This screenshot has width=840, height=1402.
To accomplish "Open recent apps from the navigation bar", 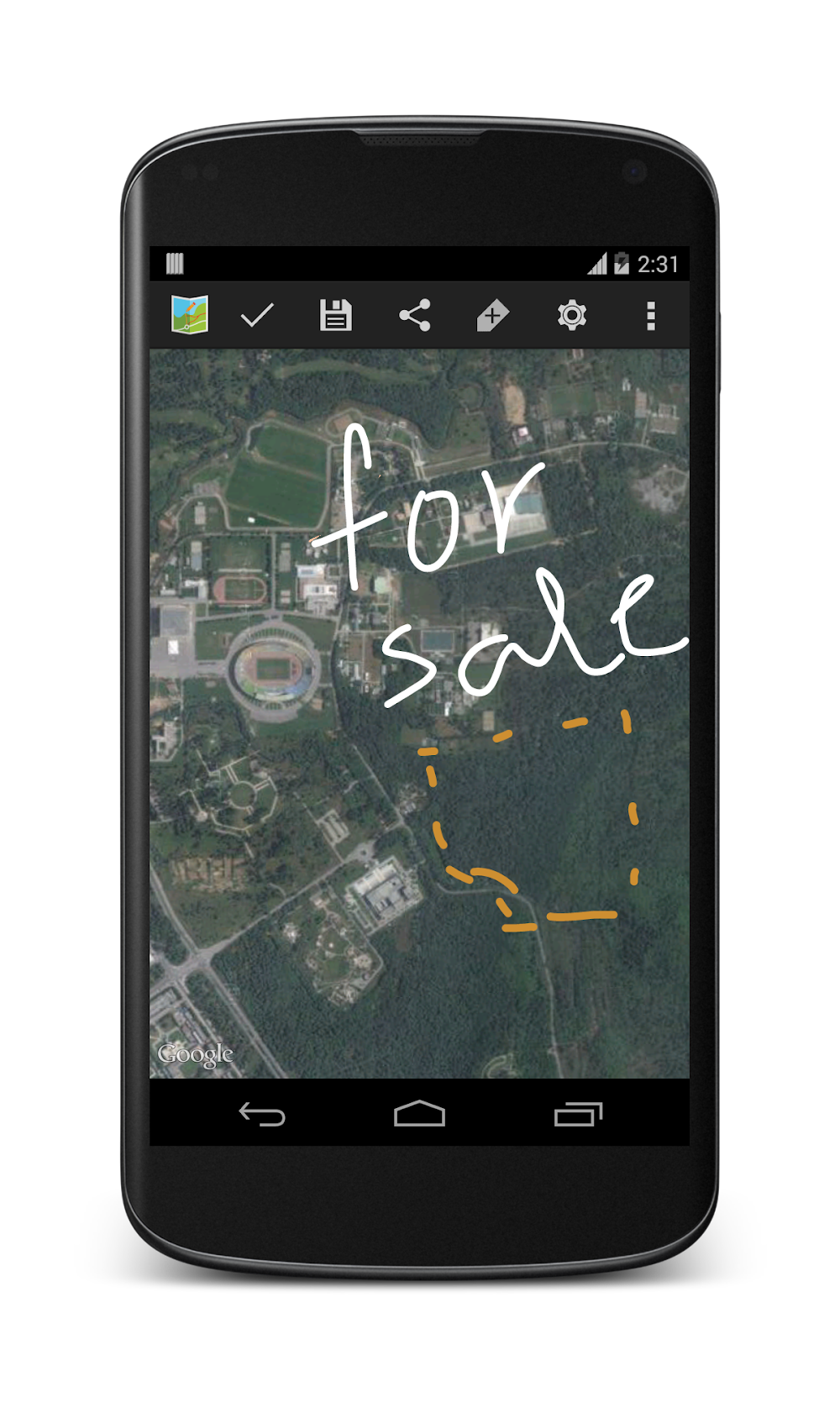I will [x=579, y=1114].
